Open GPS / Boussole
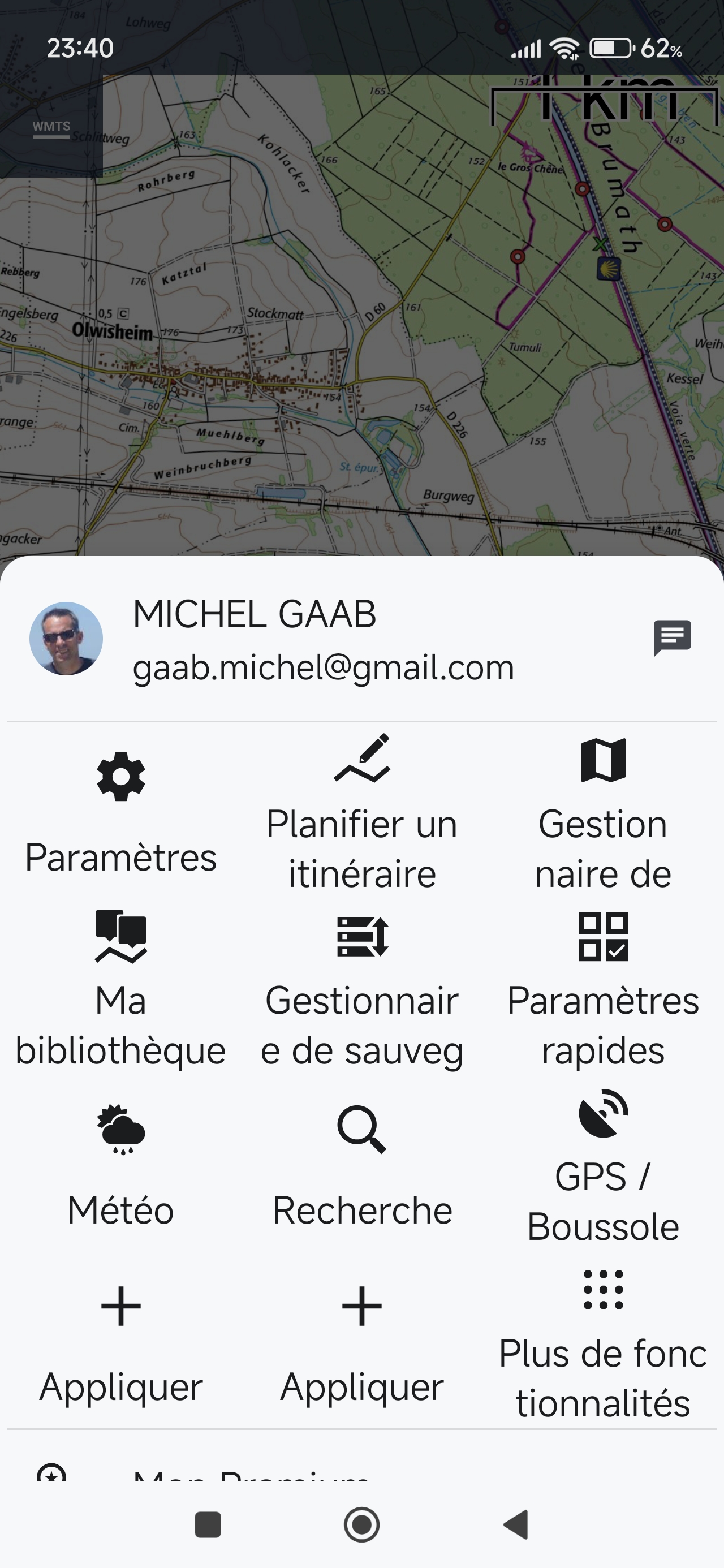Viewport: 724px width, 1568px height. click(603, 1166)
